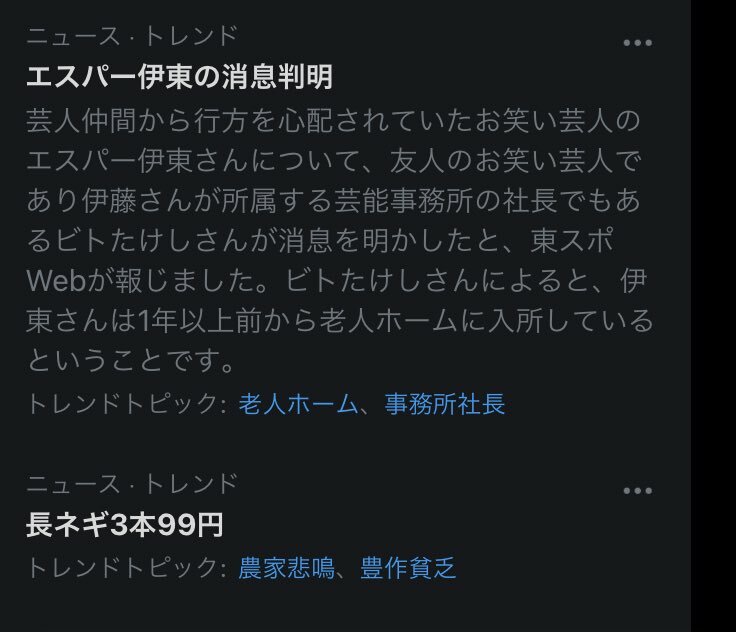
Task: Open the エスパー伊東の消息判明 trend
Action: click(x=179, y=76)
